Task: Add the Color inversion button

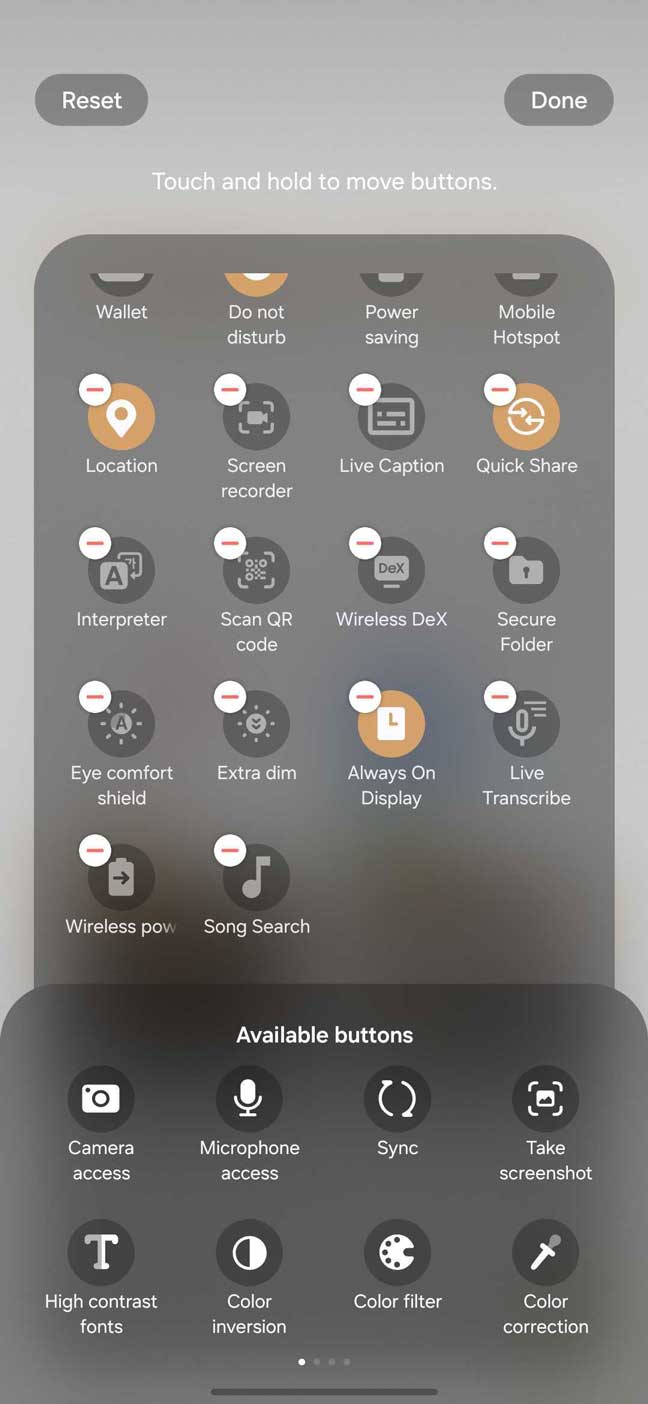Action: click(x=249, y=1252)
